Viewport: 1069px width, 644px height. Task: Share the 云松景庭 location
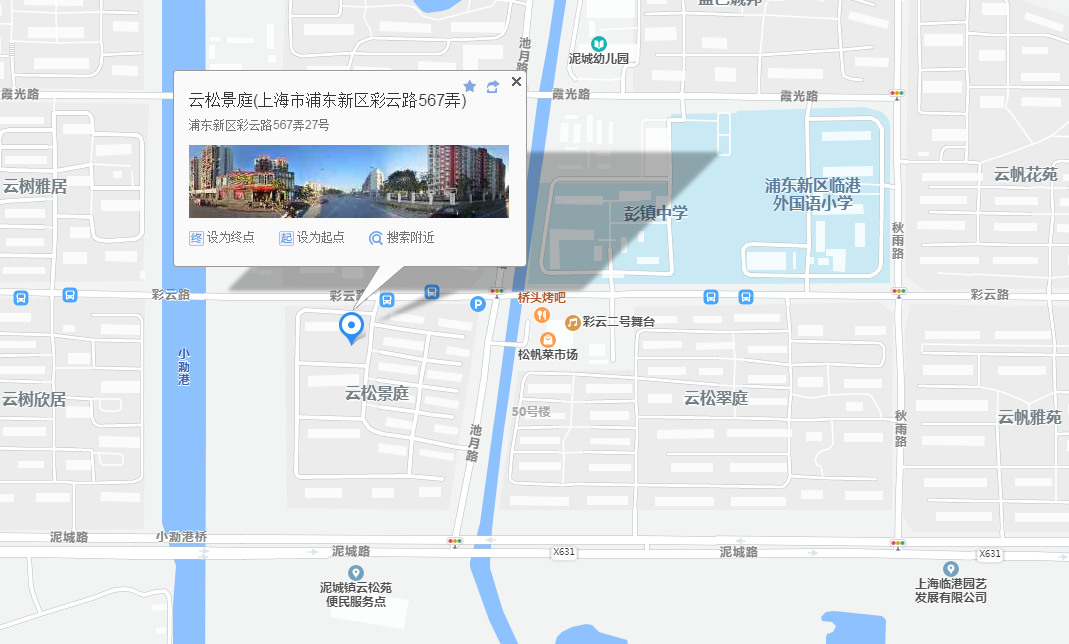click(492, 87)
